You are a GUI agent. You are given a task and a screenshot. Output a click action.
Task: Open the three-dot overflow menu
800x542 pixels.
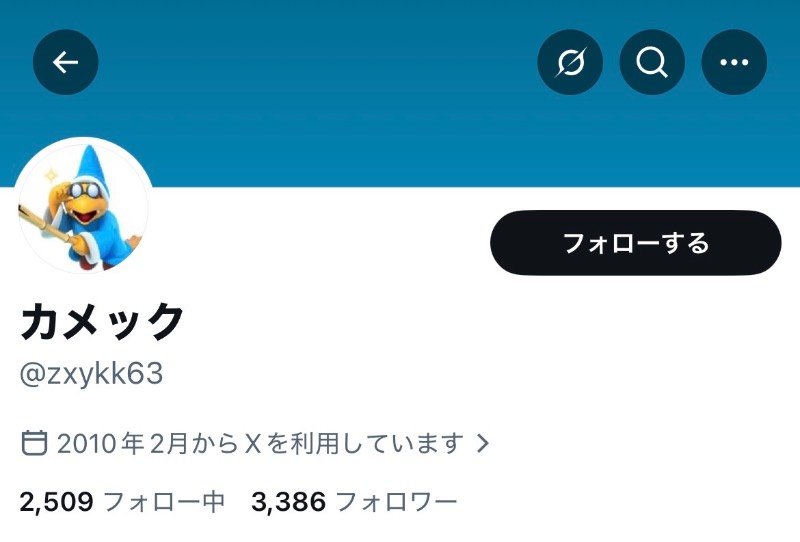click(734, 63)
